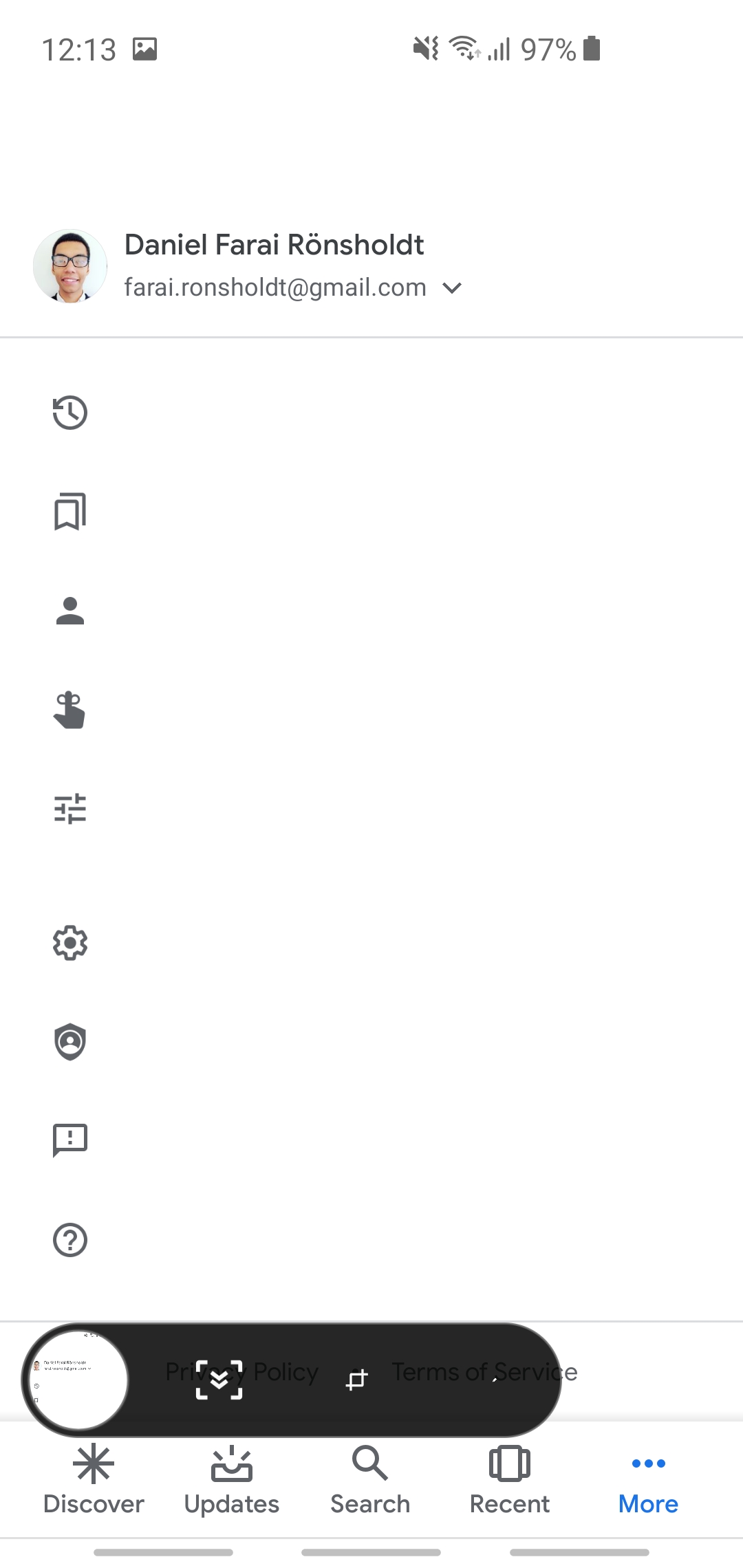Image resolution: width=743 pixels, height=1568 pixels.
Task: Open Recent pages tab
Action: click(x=509, y=1479)
